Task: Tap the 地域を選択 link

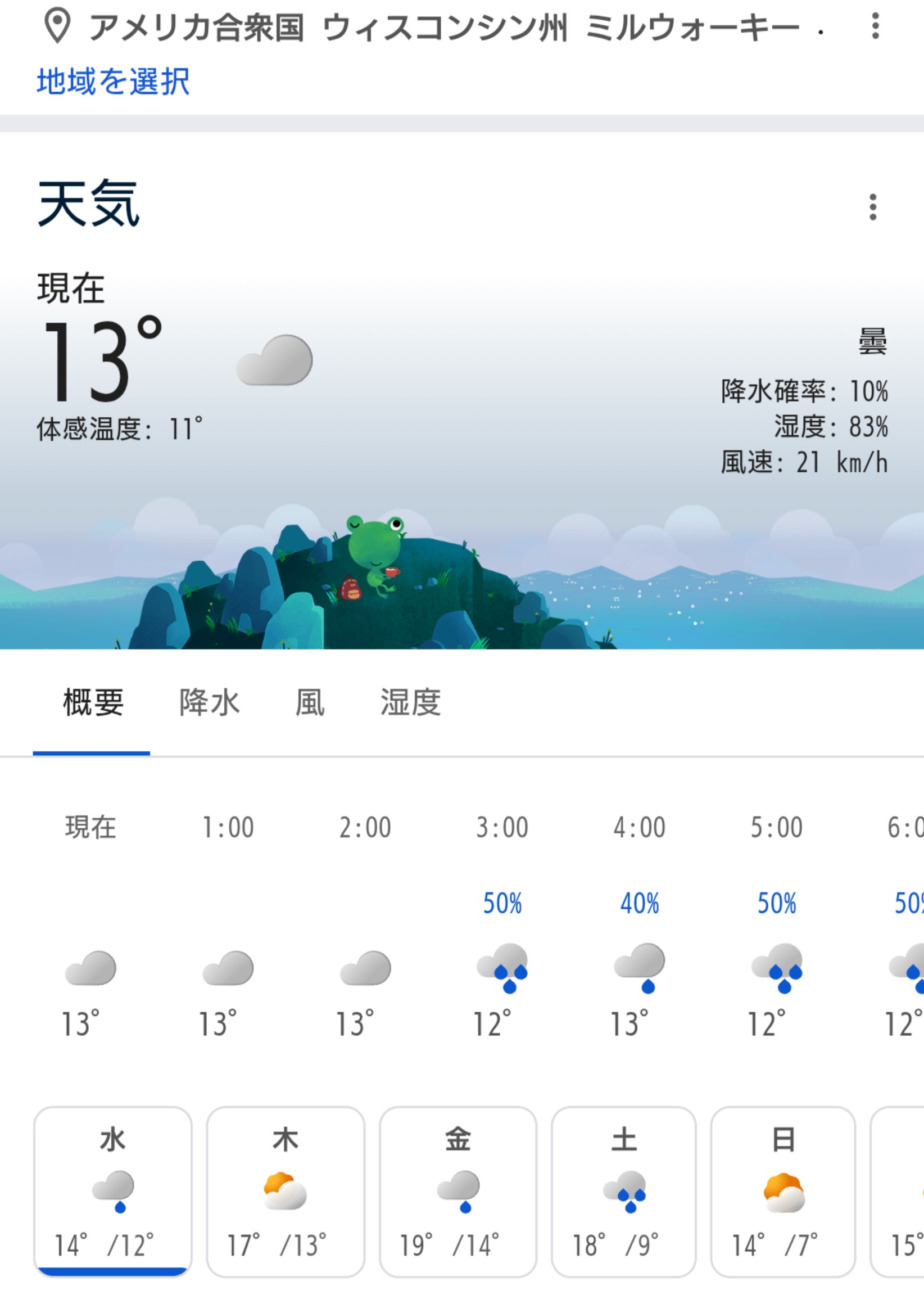Action: [x=113, y=82]
